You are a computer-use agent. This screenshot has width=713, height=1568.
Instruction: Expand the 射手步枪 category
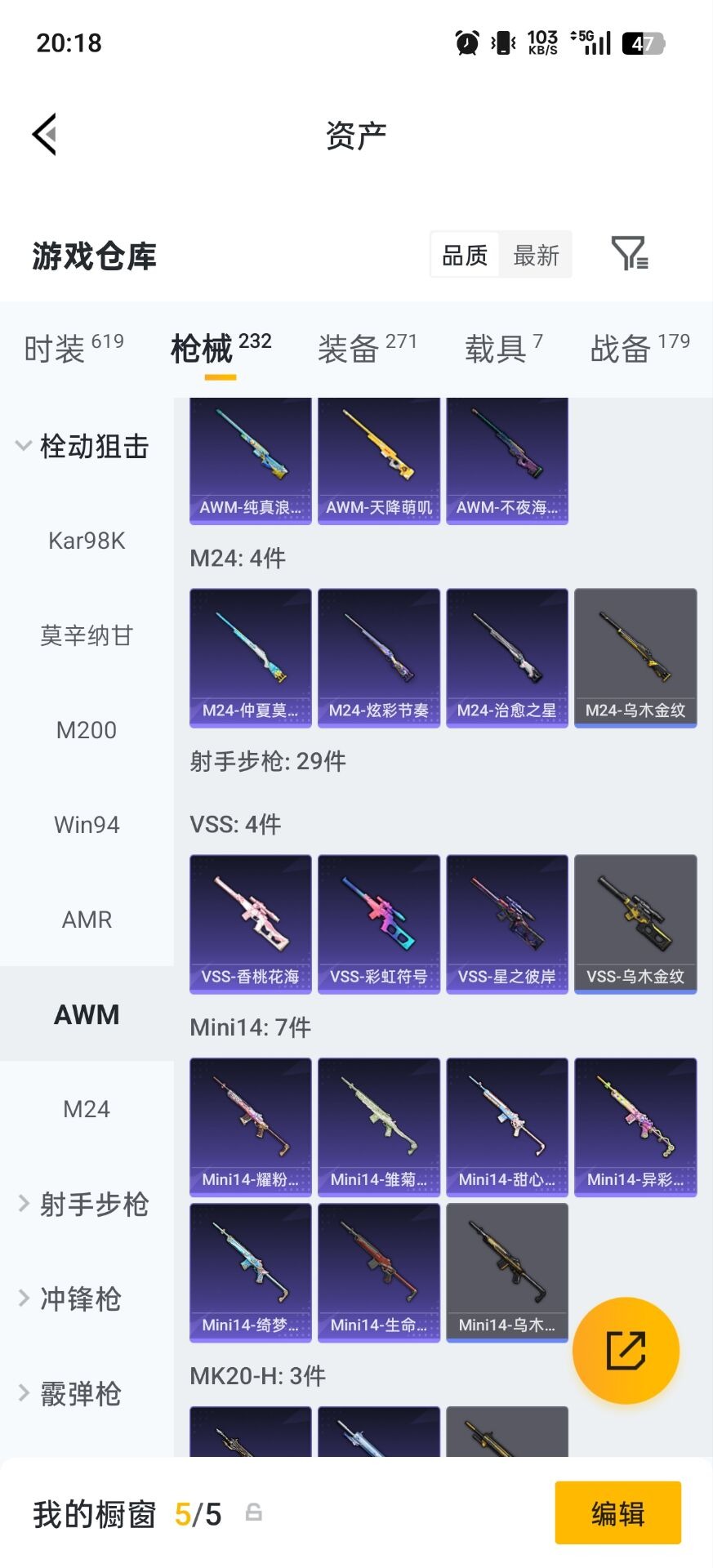(x=86, y=1204)
